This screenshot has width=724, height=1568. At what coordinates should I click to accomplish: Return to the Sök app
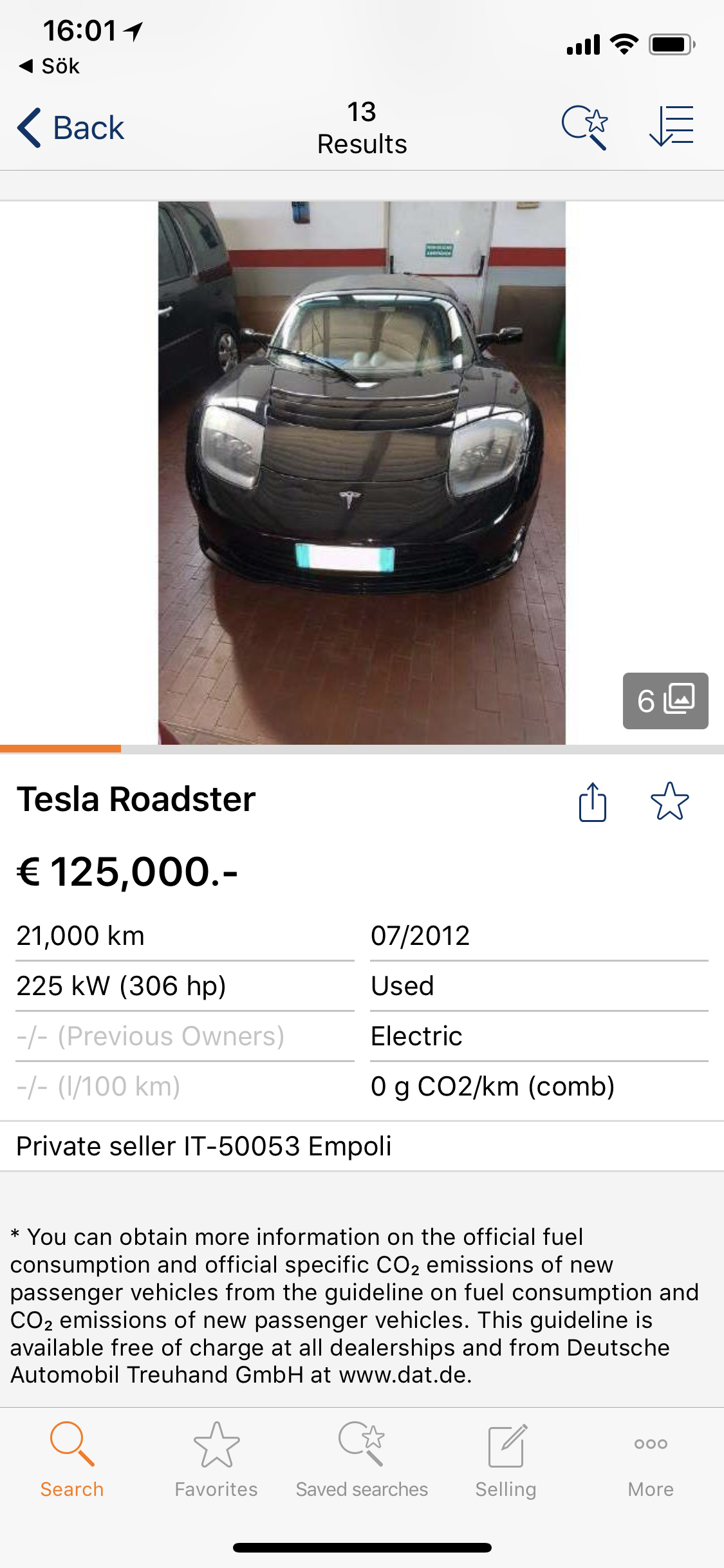coord(50,66)
